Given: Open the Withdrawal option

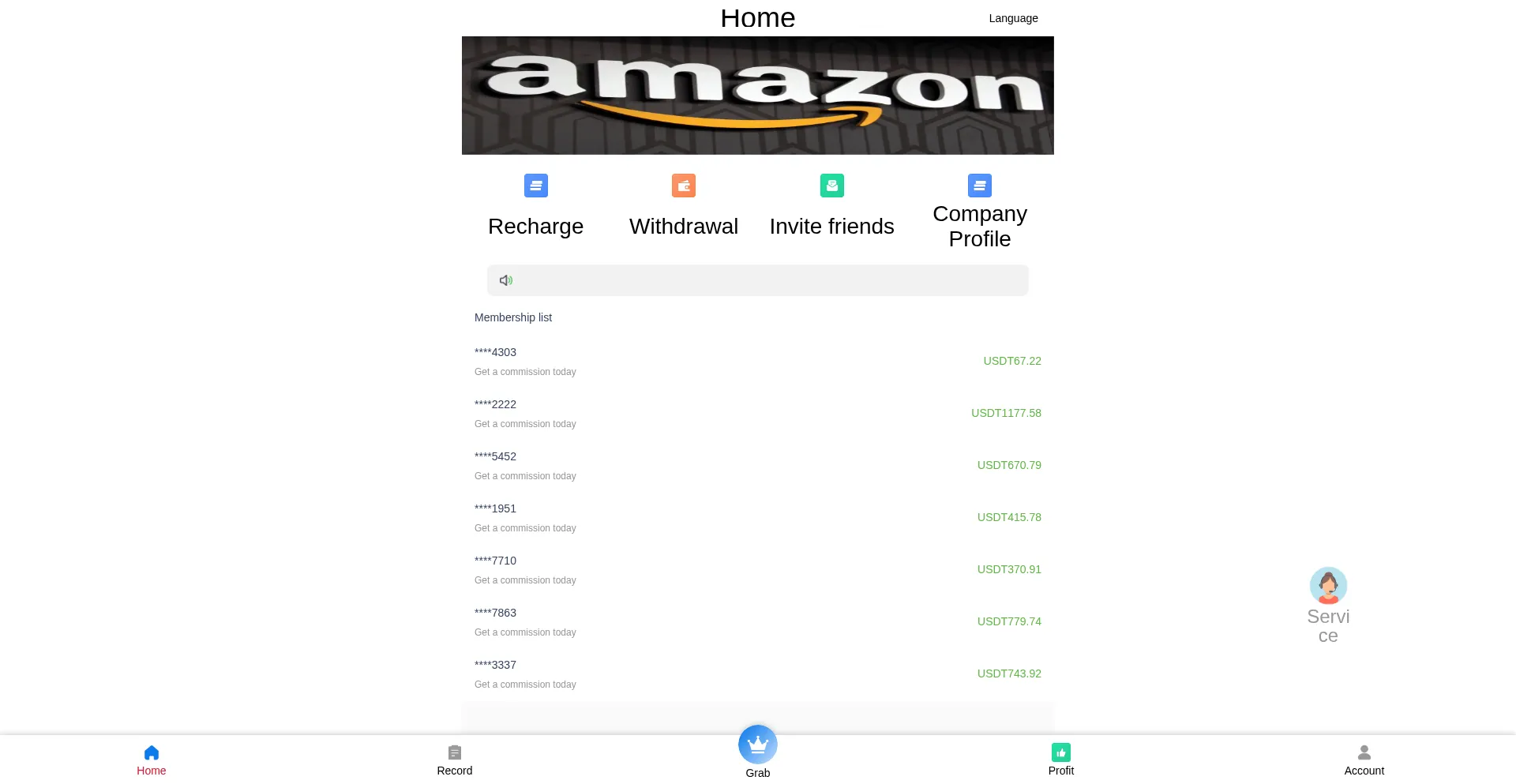Looking at the screenshot, I should [683, 207].
